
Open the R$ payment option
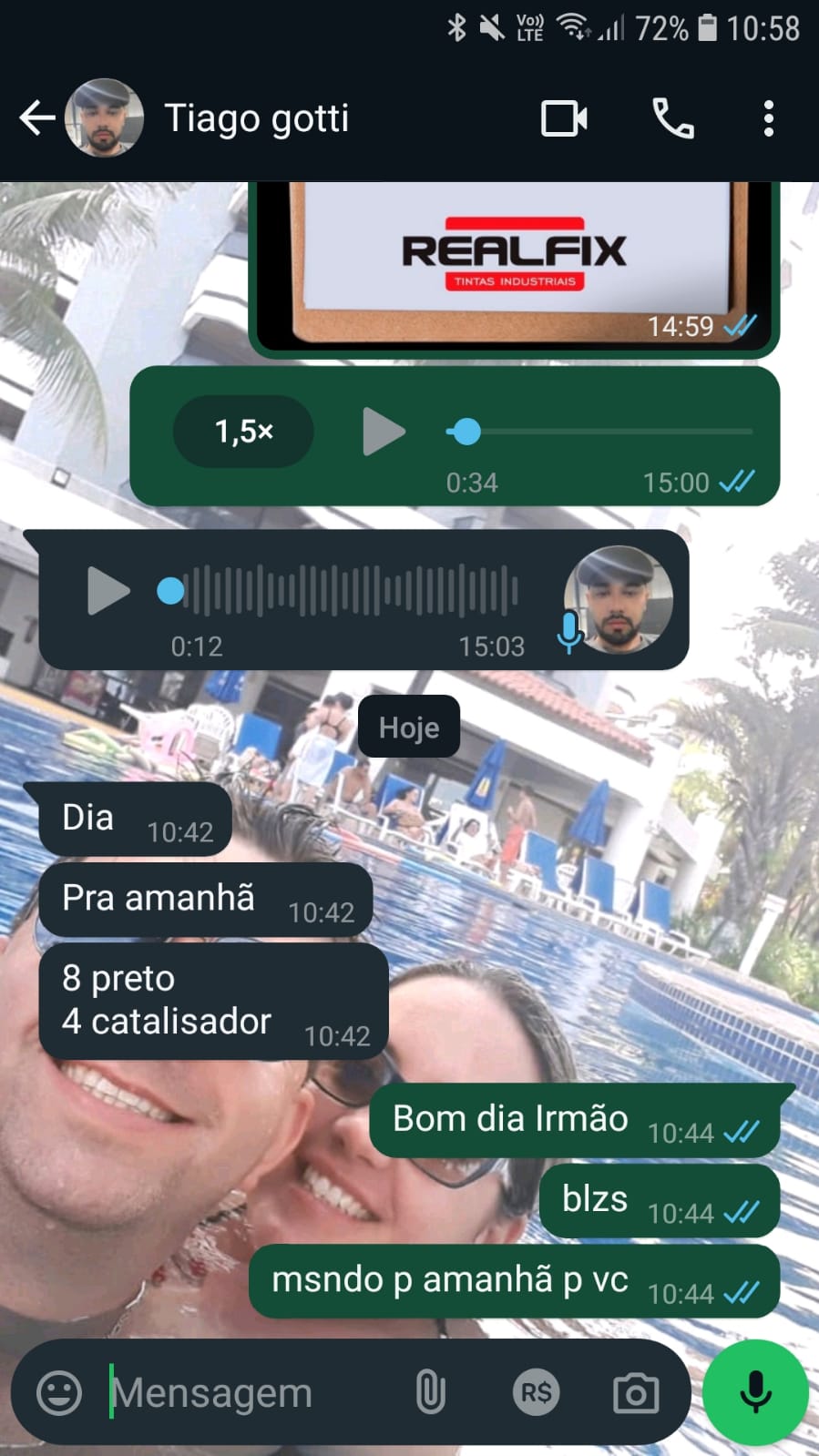coord(535,1392)
